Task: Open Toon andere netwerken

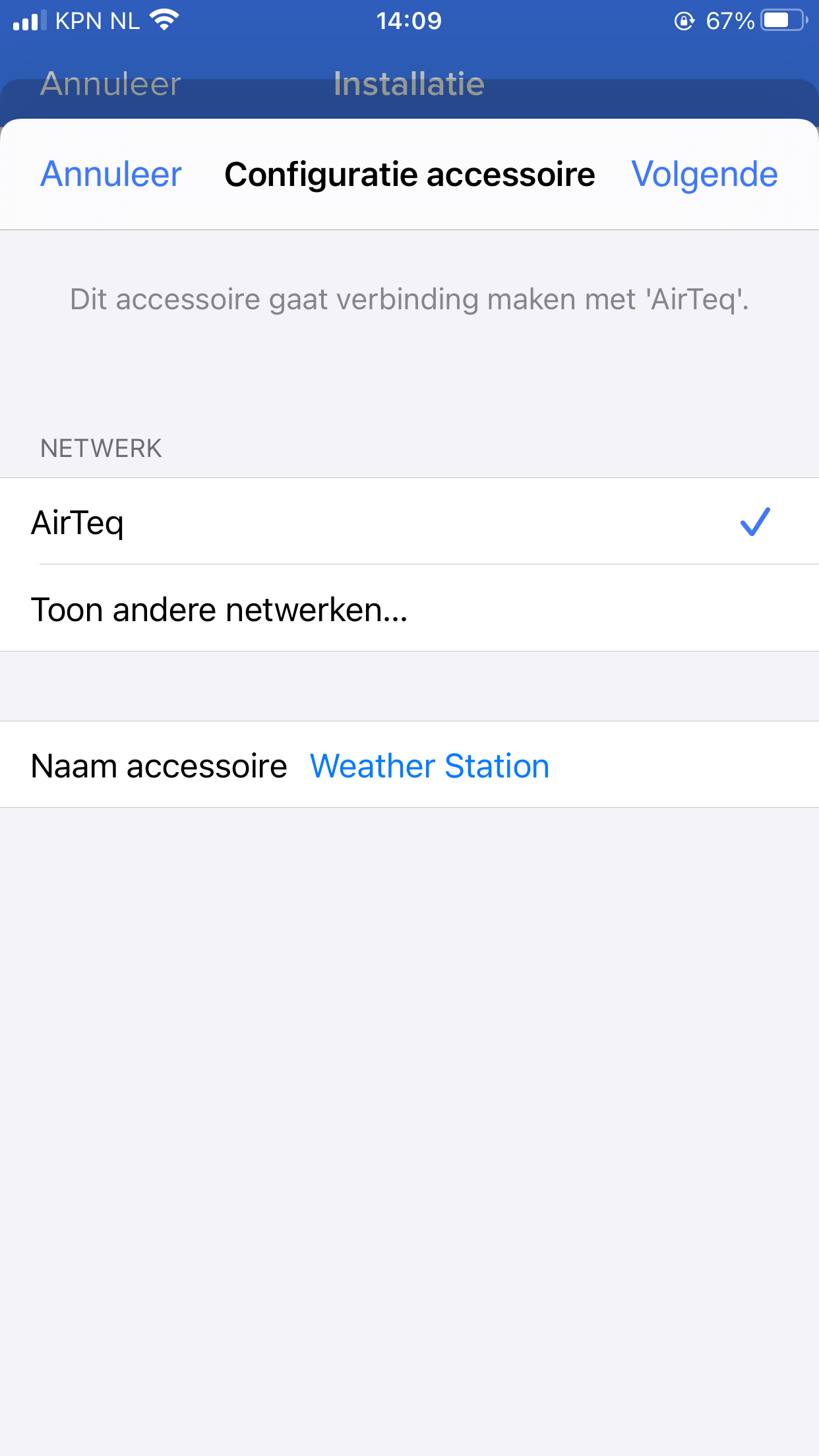Action: point(409,609)
